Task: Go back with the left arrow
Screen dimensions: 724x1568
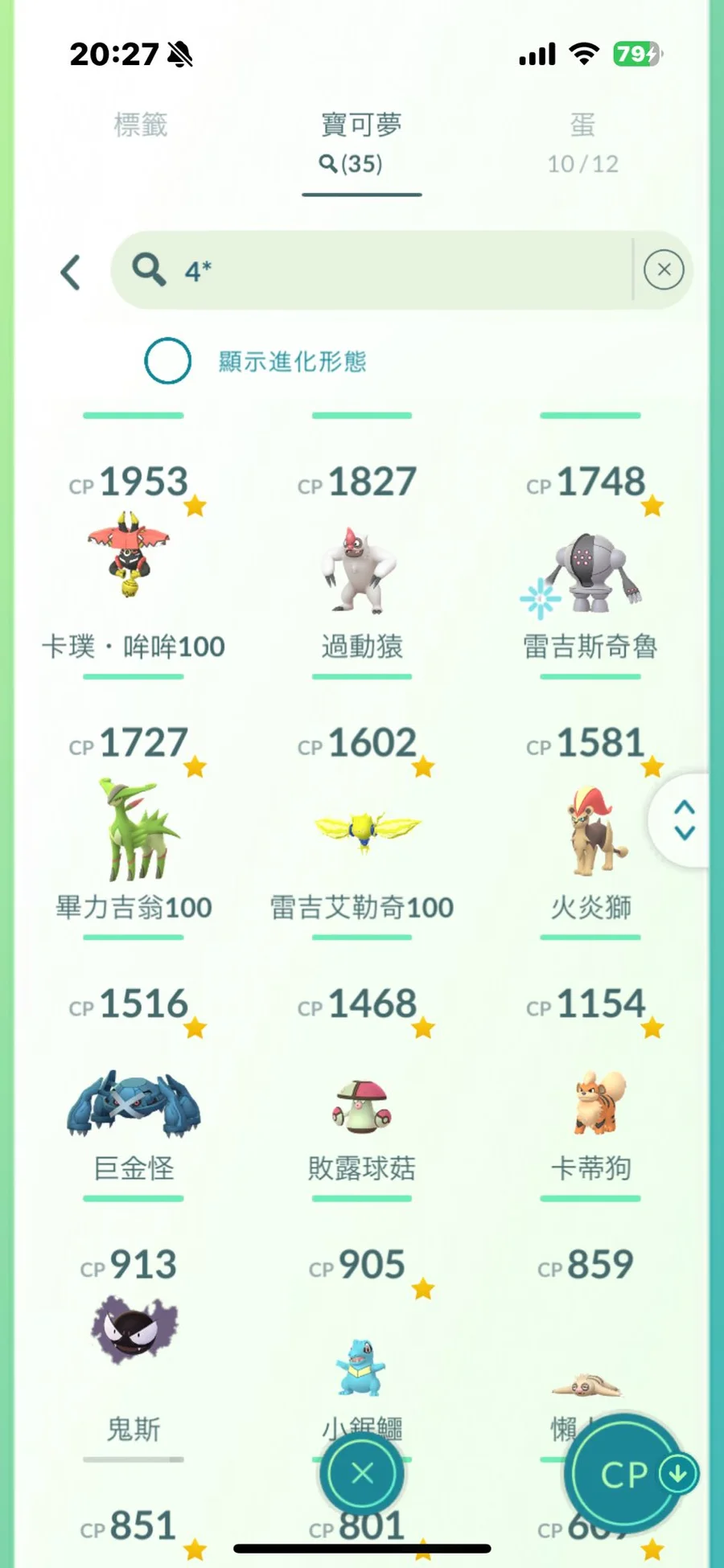Action: point(71,272)
